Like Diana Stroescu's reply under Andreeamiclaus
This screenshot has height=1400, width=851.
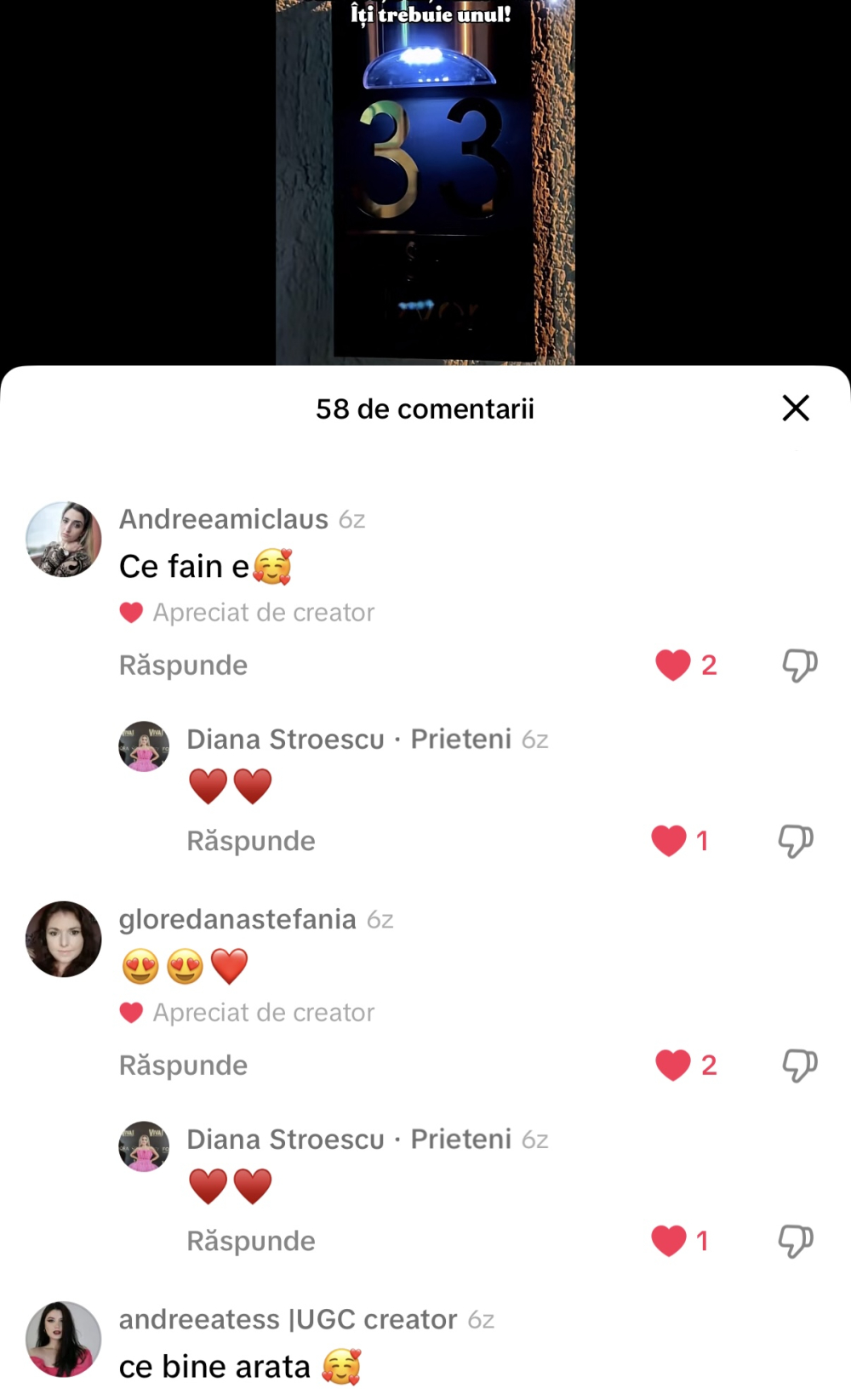coord(669,841)
